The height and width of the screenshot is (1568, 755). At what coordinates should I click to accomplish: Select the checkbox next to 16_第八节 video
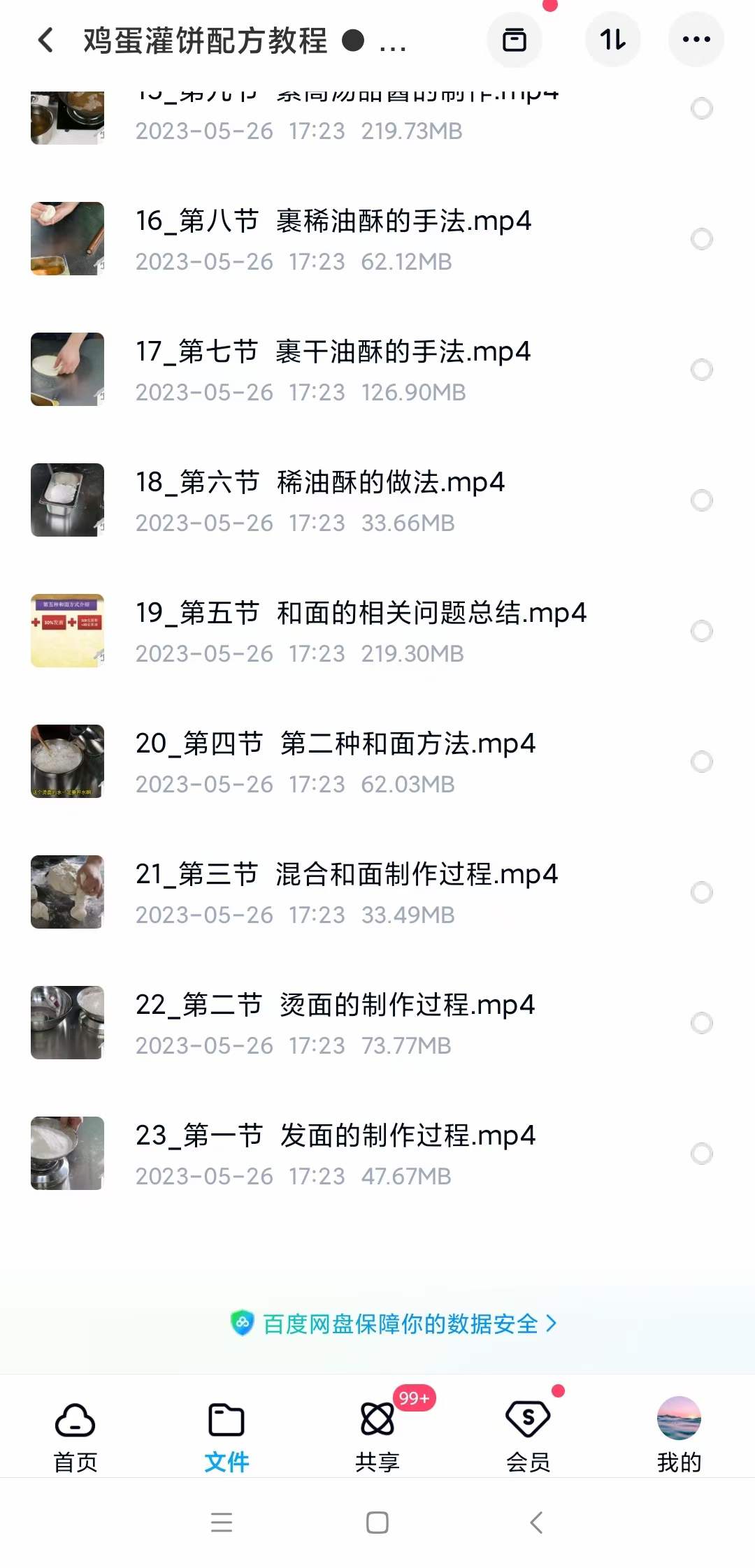point(702,238)
